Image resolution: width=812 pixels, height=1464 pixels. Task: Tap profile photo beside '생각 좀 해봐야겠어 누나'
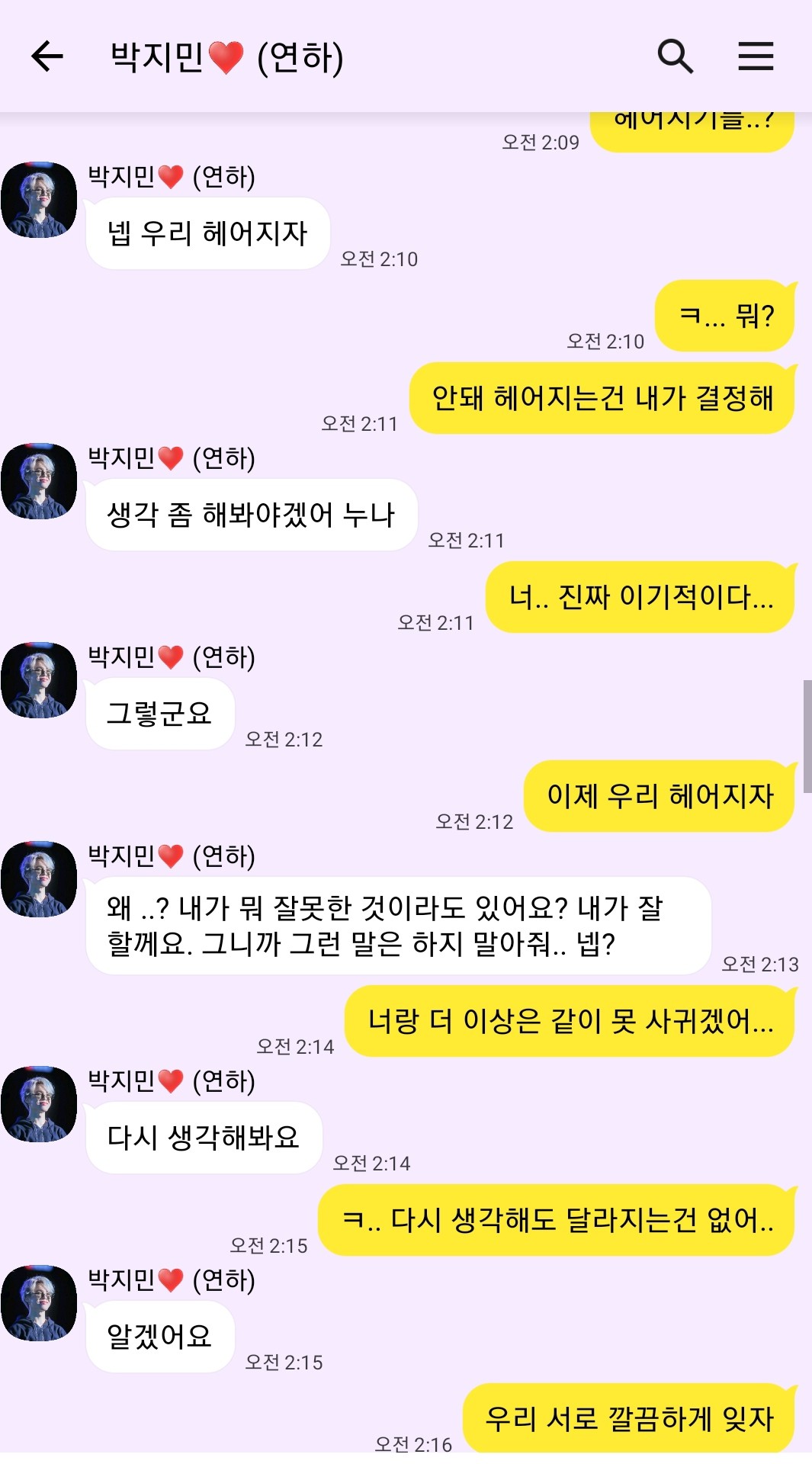click(39, 481)
